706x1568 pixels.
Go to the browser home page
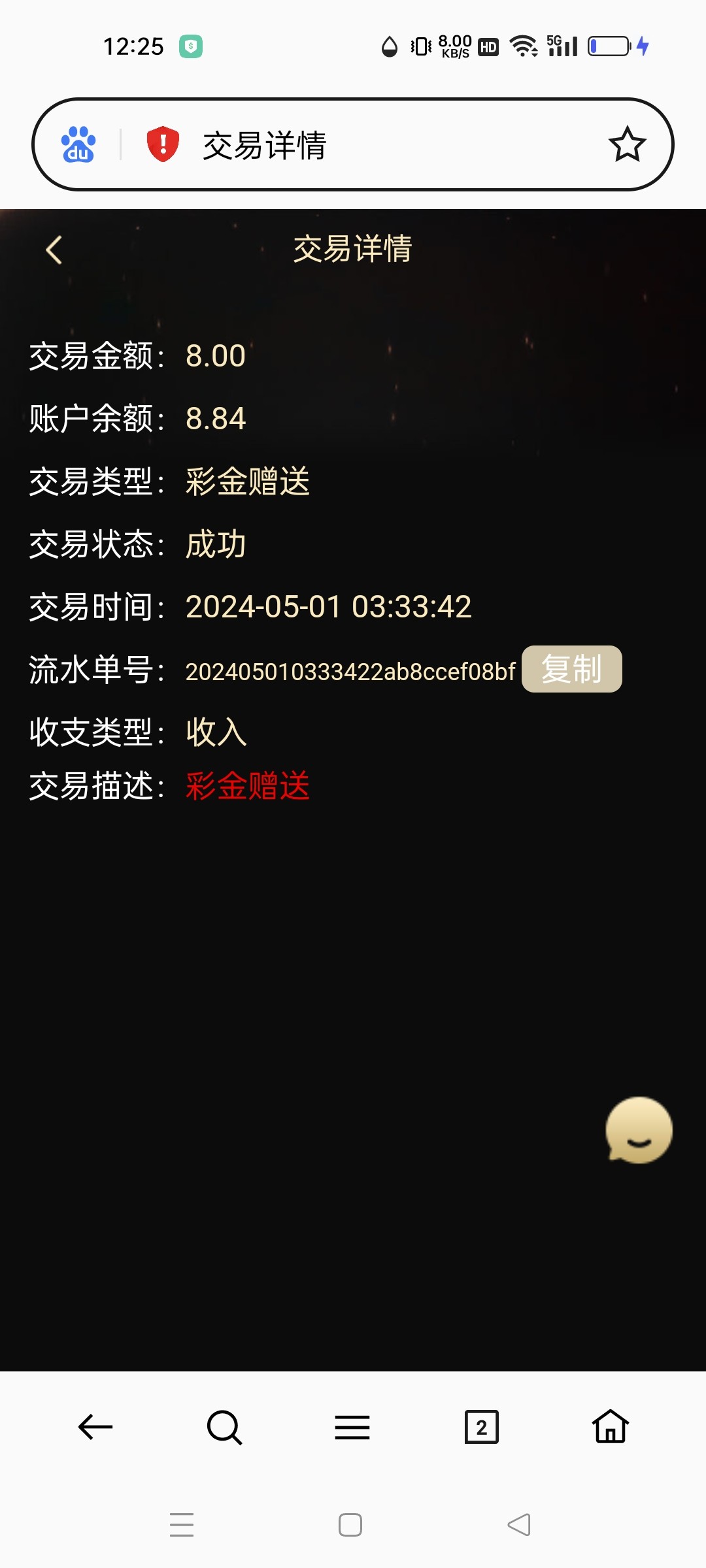click(610, 1427)
